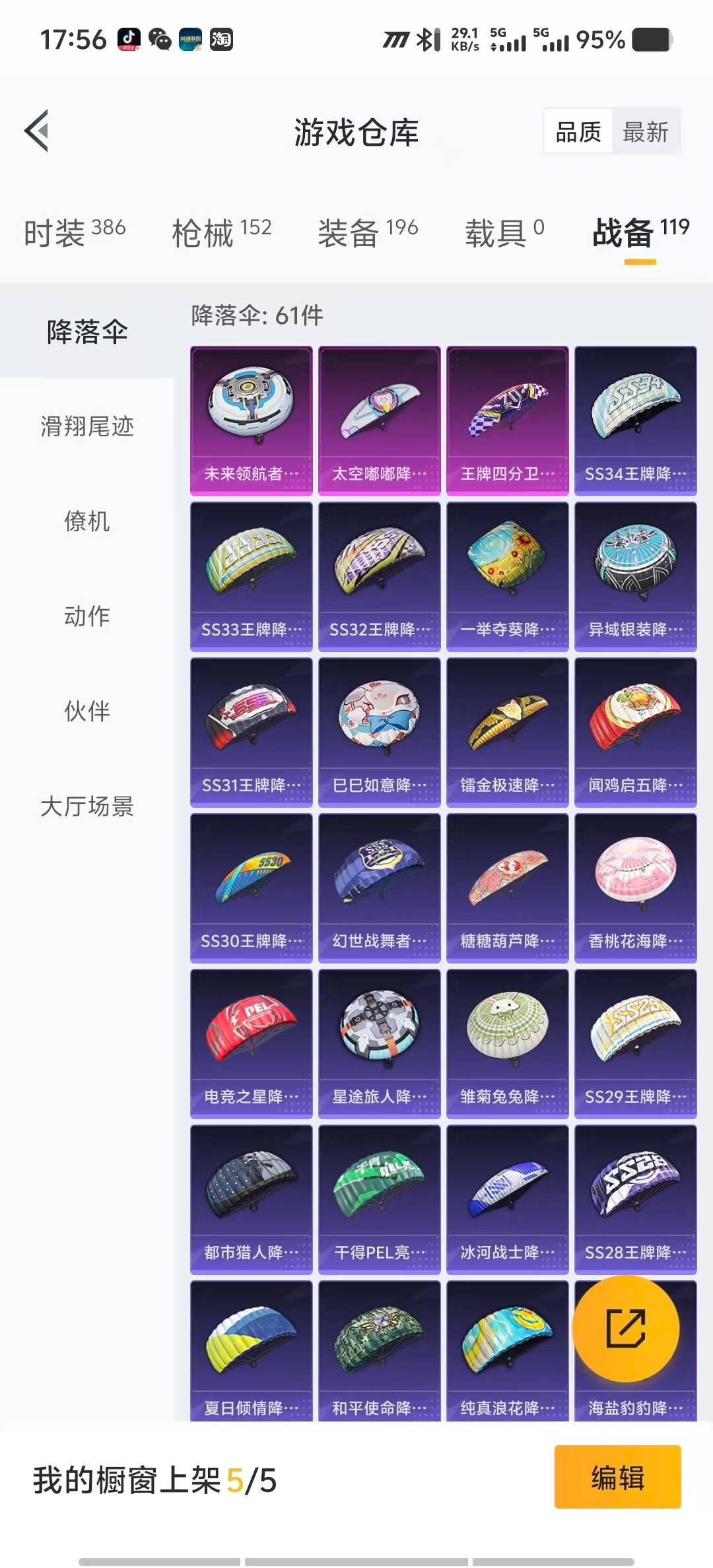Sort warehouse by 最新
The width and height of the screenshot is (713, 1568).
coord(645,132)
